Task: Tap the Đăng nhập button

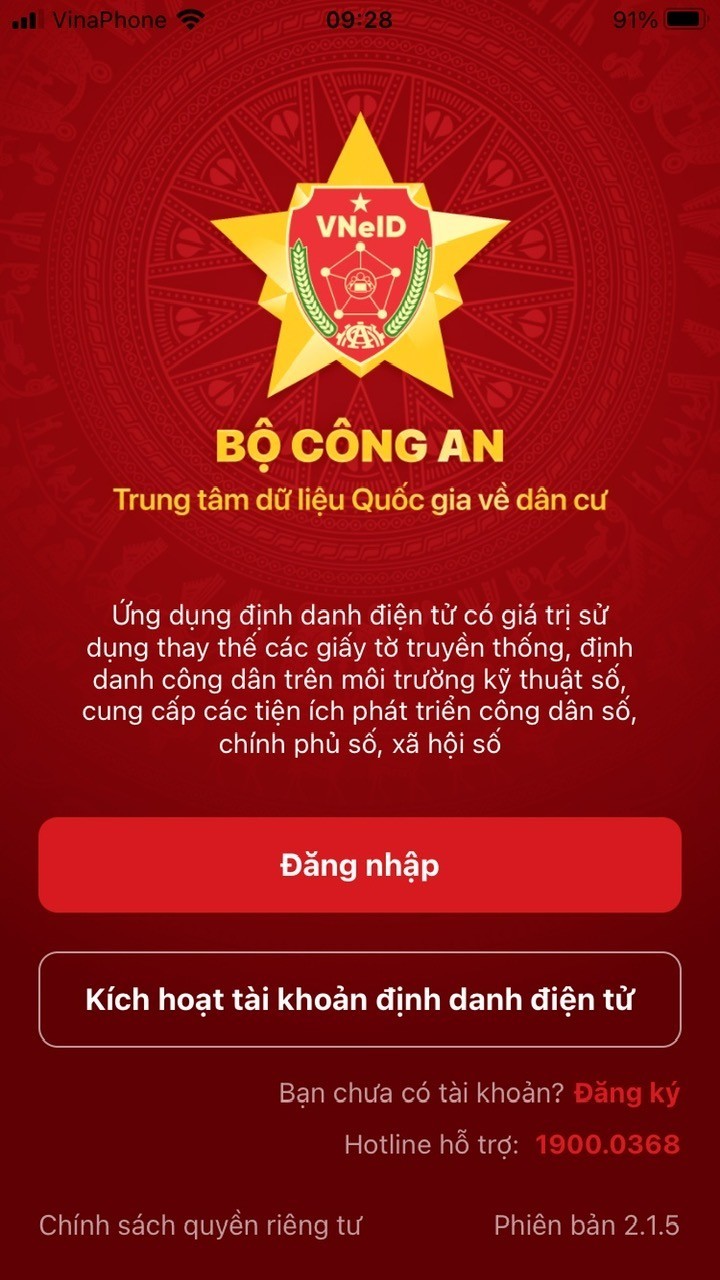Action: [360, 865]
